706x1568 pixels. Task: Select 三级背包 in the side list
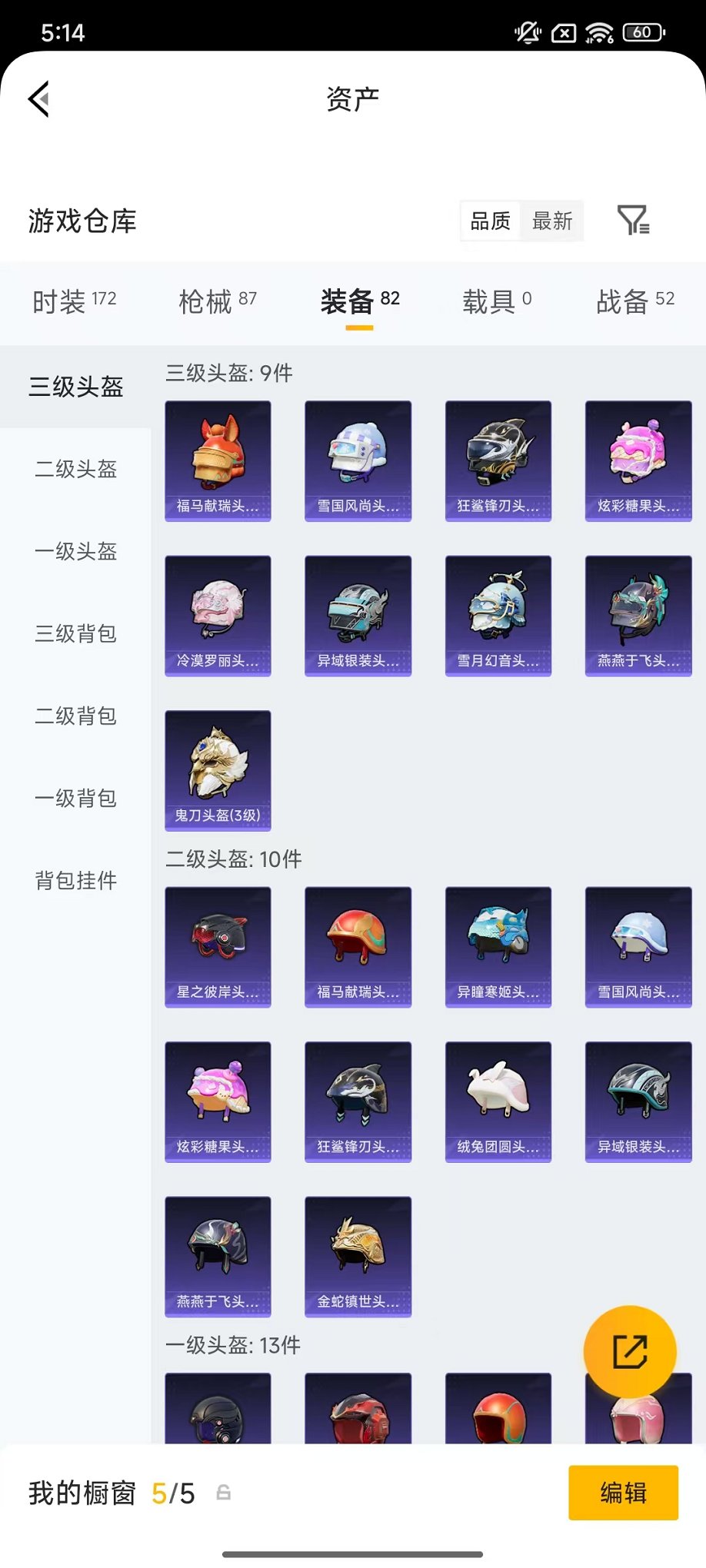tap(75, 633)
